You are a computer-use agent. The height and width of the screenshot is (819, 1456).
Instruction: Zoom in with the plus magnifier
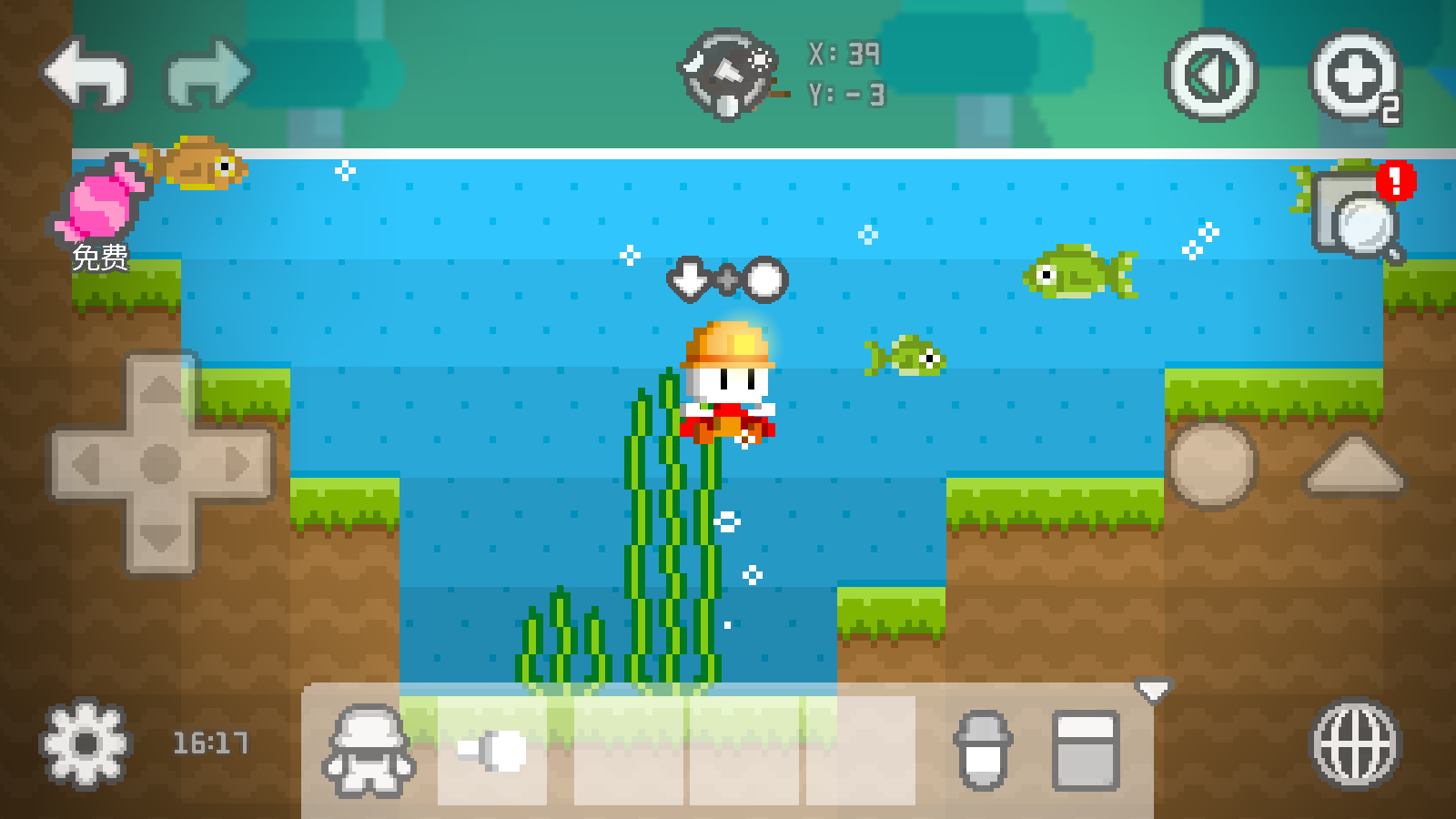(x=1353, y=76)
